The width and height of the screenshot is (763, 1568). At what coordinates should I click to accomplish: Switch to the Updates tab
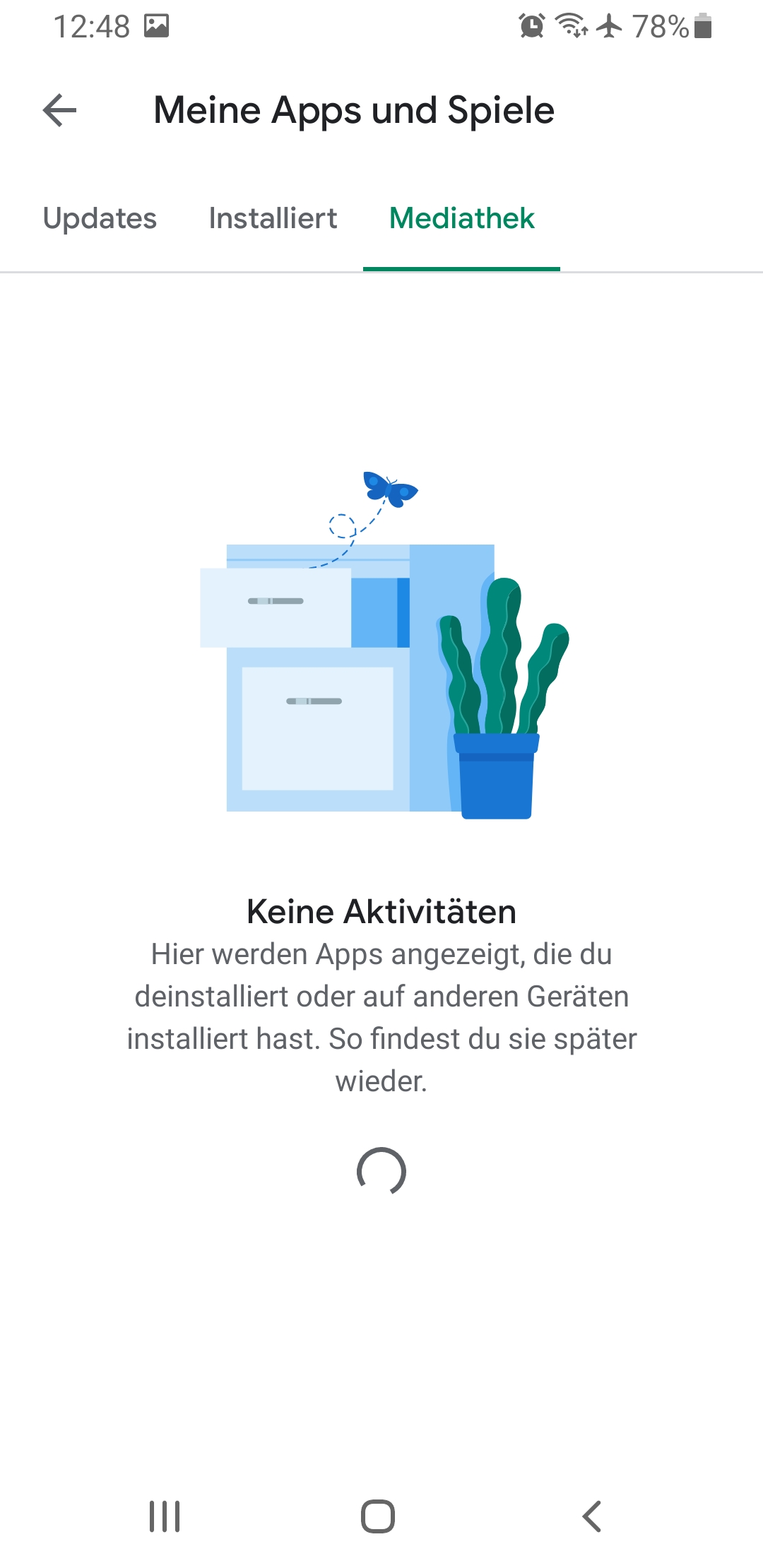coord(100,218)
